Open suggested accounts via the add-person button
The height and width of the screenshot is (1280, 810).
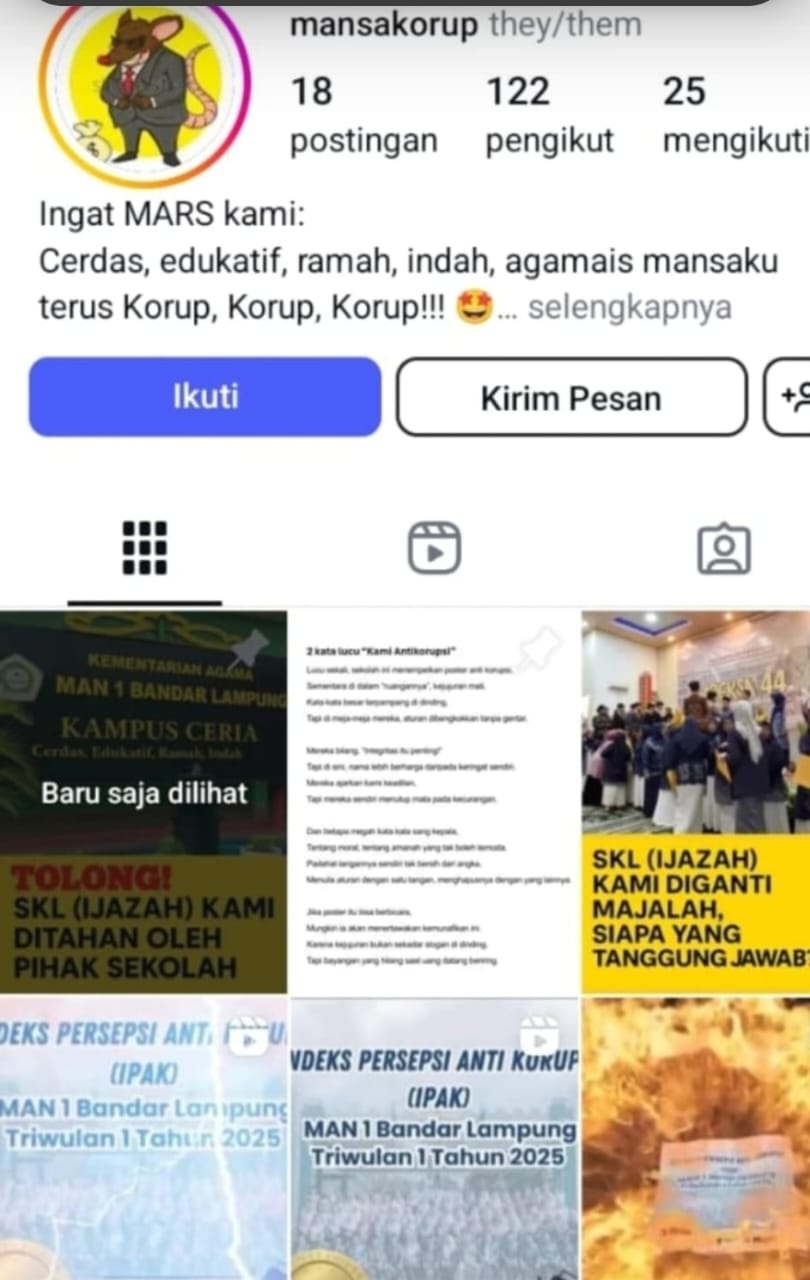[790, 397]
